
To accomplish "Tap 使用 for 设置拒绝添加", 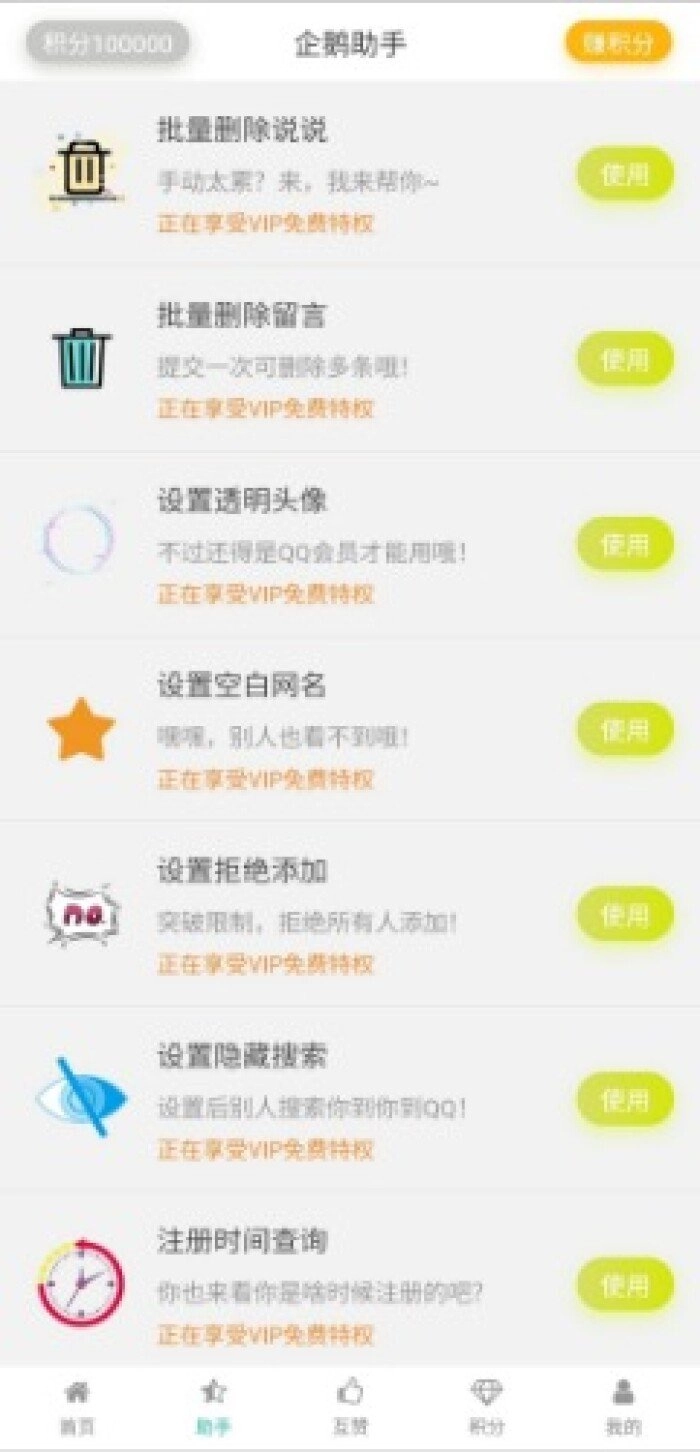I will [625, 915].
